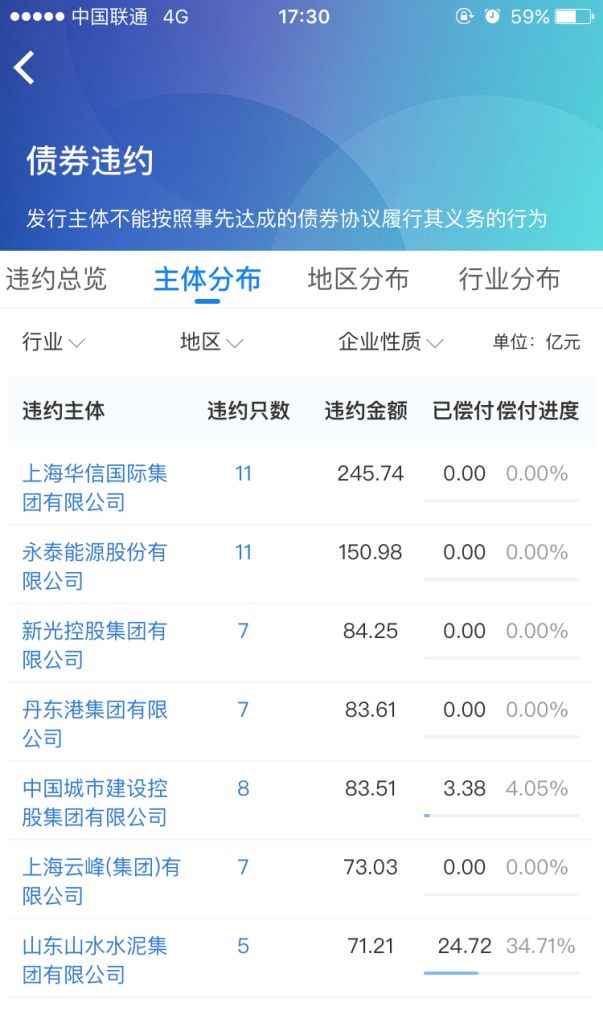
Task: Go back using the top-left arrow
Action: [25, 67]
